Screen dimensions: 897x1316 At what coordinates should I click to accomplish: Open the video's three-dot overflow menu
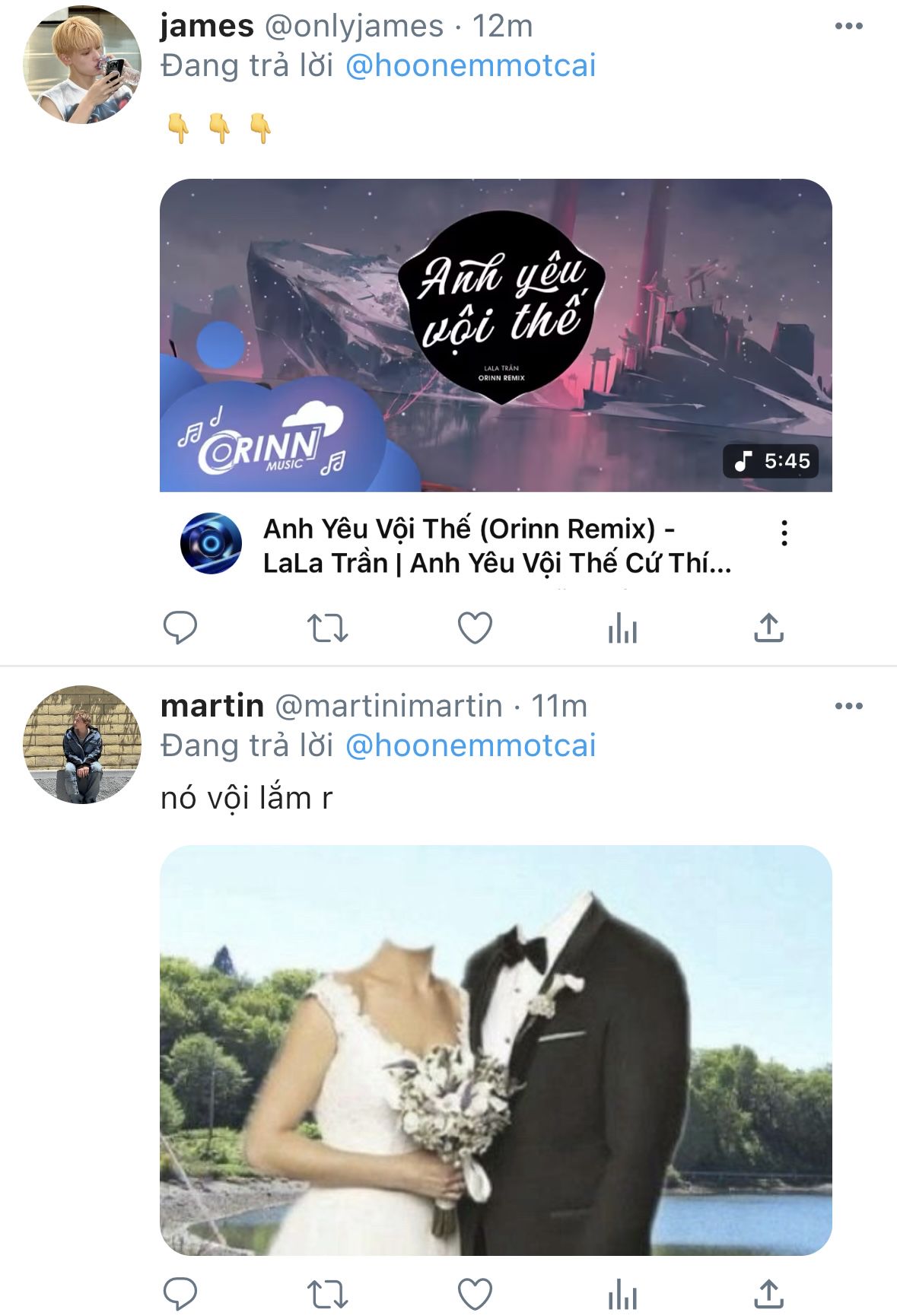(x=784, y=533)
